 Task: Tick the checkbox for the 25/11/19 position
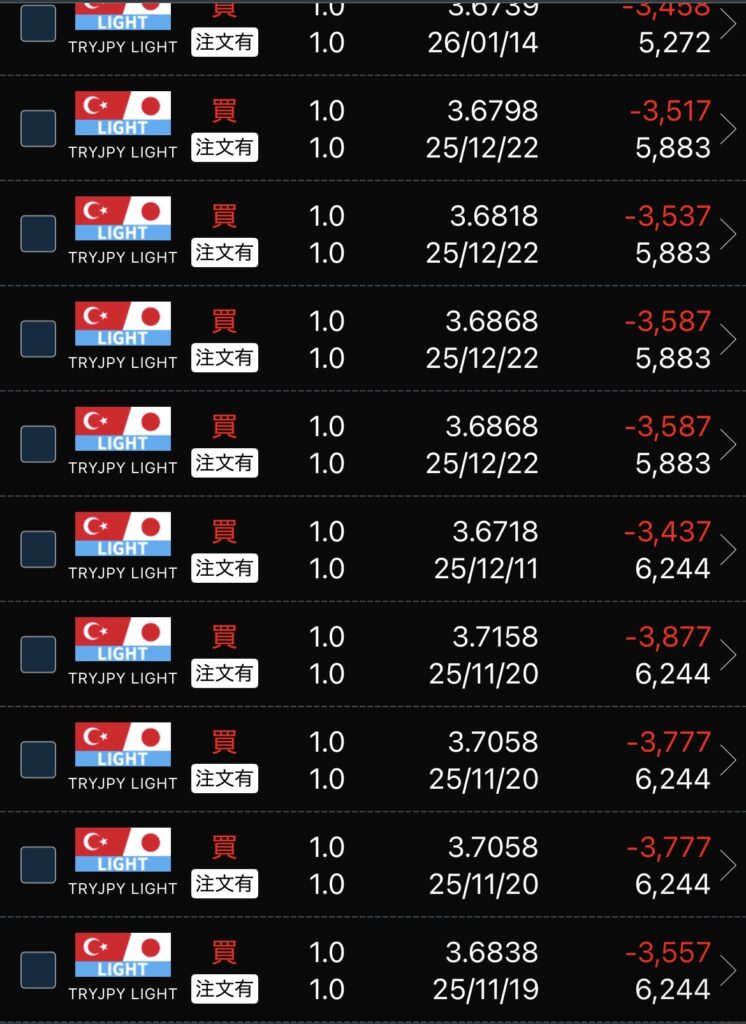pos(38,970)
